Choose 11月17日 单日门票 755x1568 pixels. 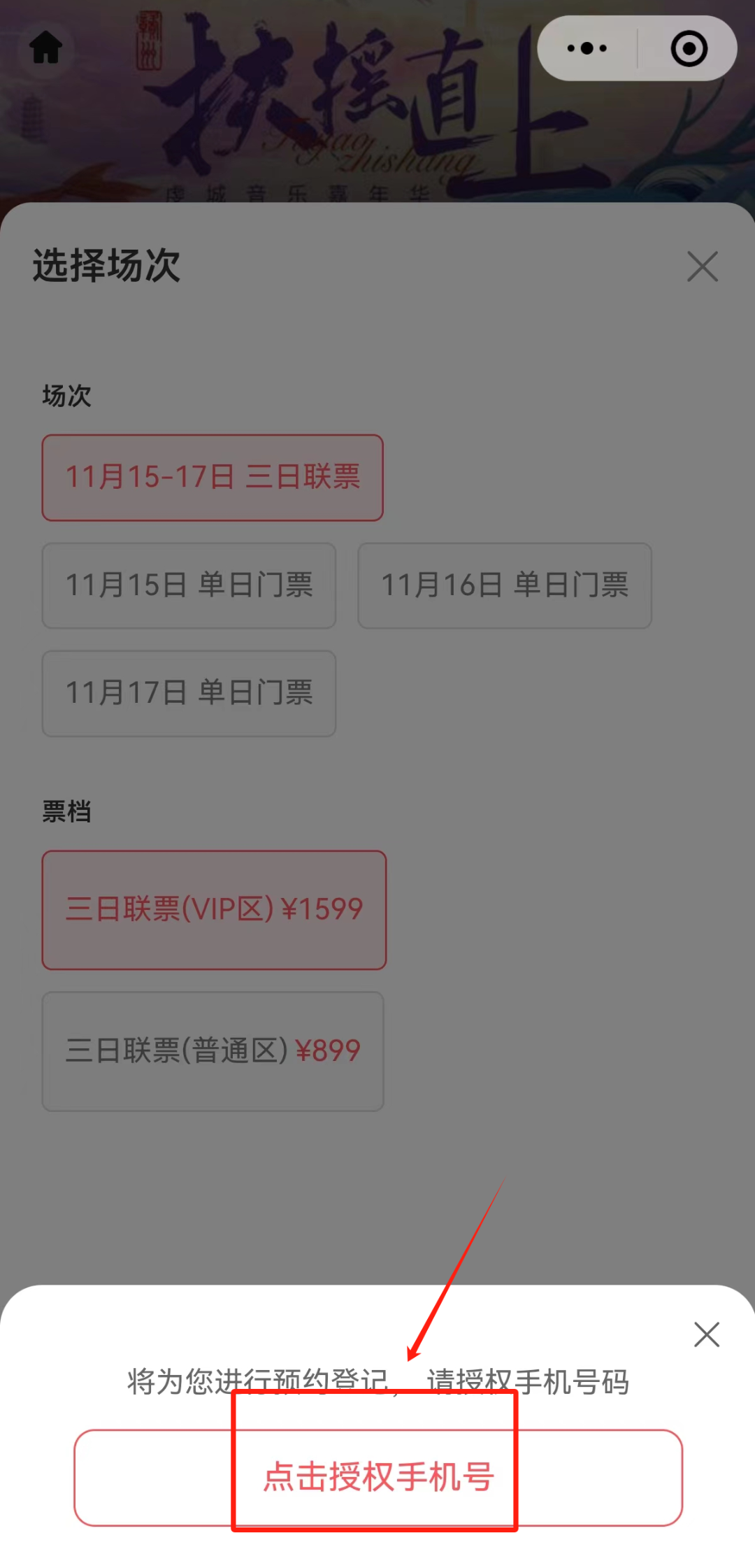point(189,693)
